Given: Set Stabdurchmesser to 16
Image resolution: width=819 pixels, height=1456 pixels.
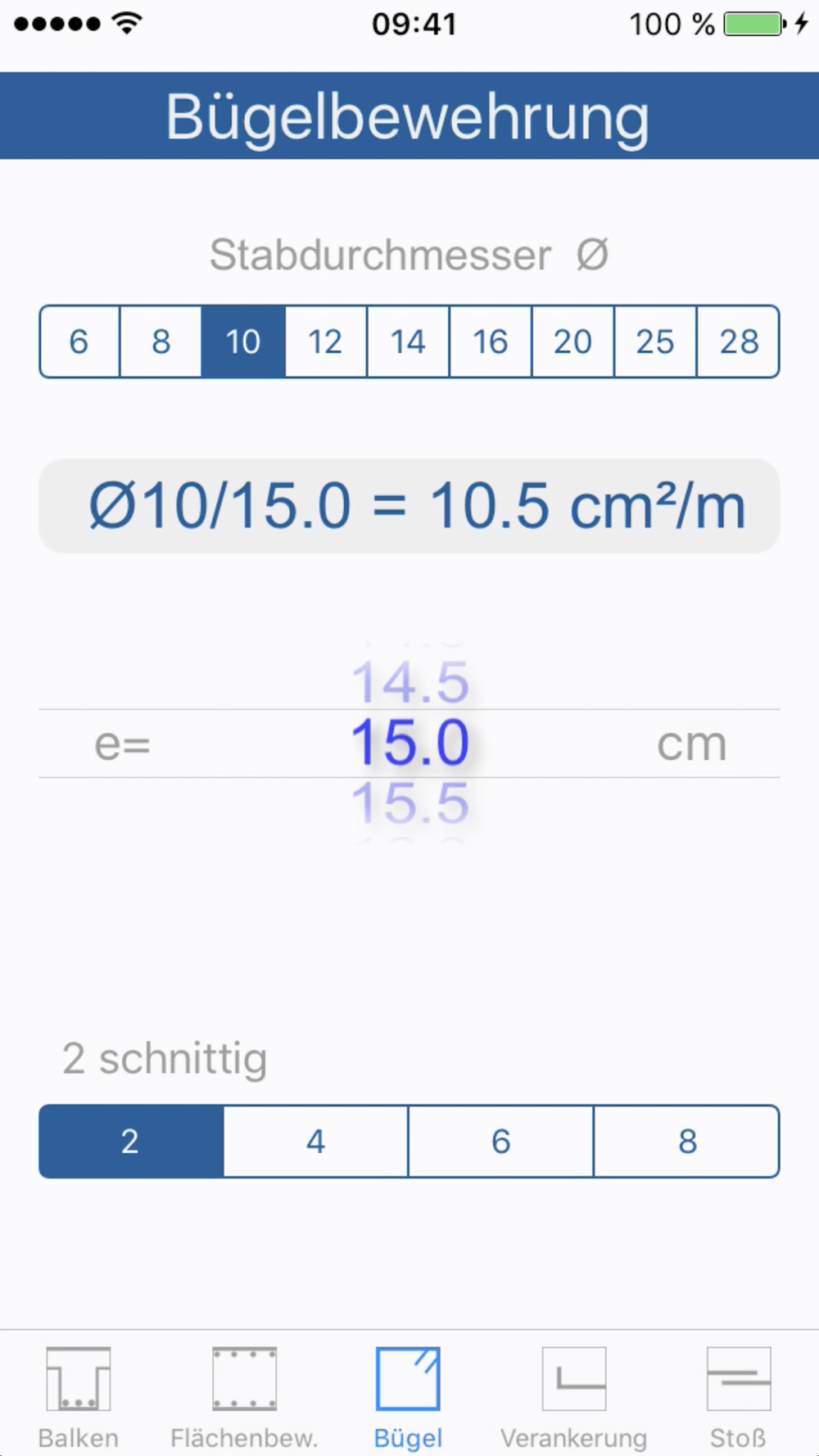Looking at the screenshot, I should pos(491,341).
